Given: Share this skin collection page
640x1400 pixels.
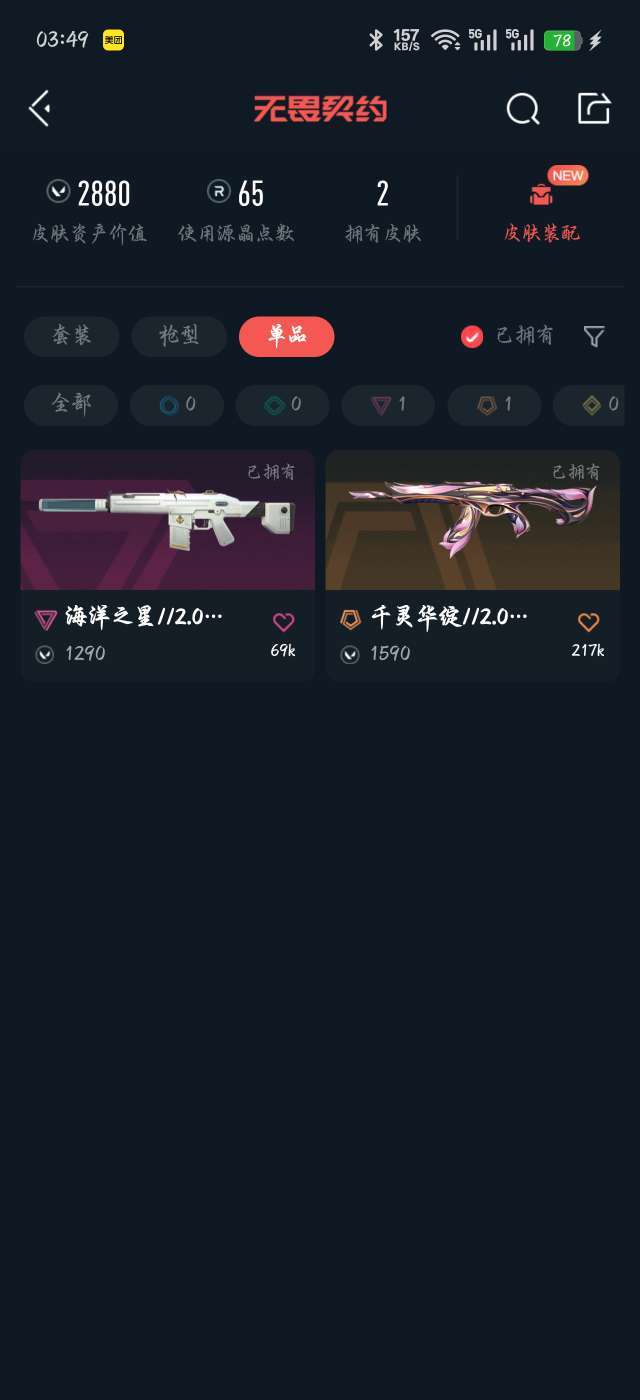Looking at the screenshot, I should pos(594,108).
